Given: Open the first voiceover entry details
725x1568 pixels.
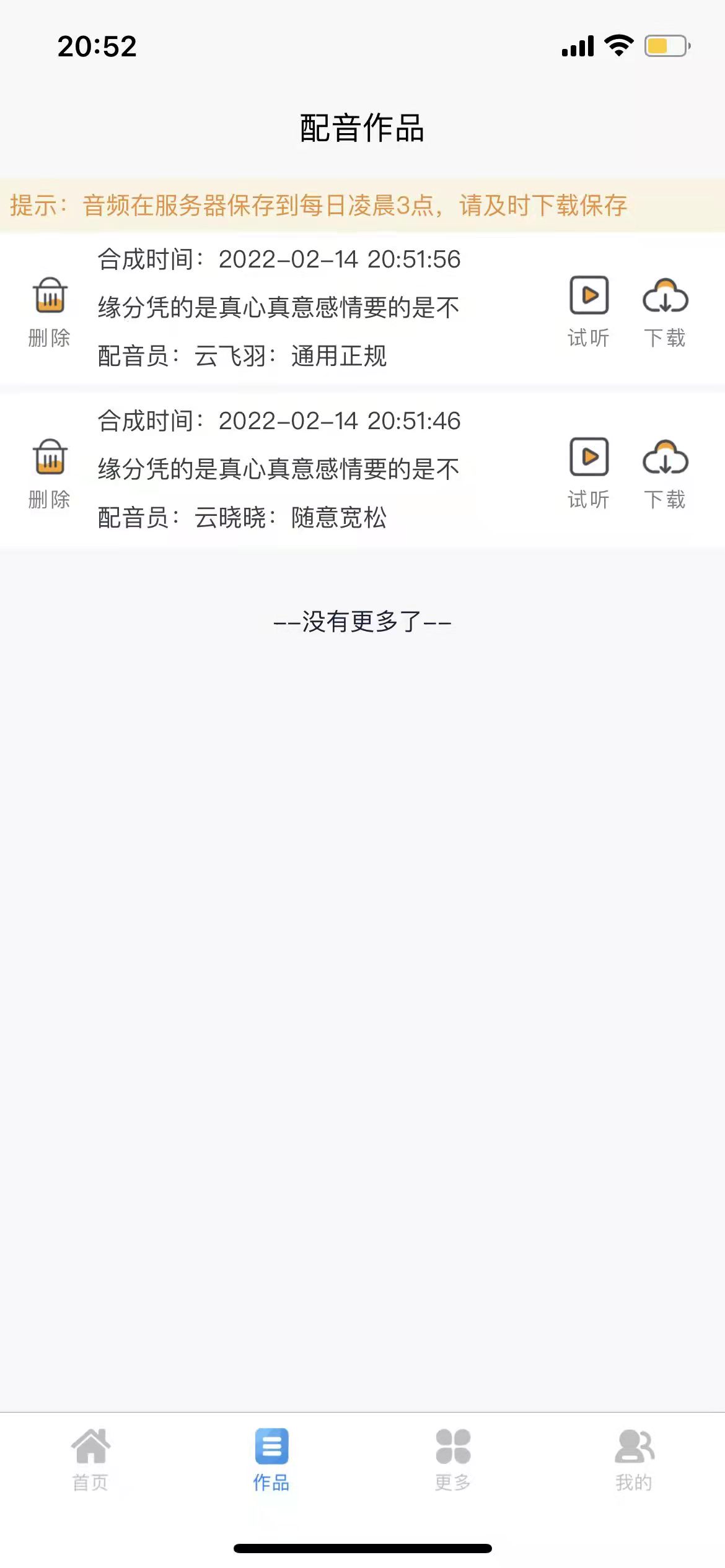Looking at the screenshot, I should [x=279, y=307].
